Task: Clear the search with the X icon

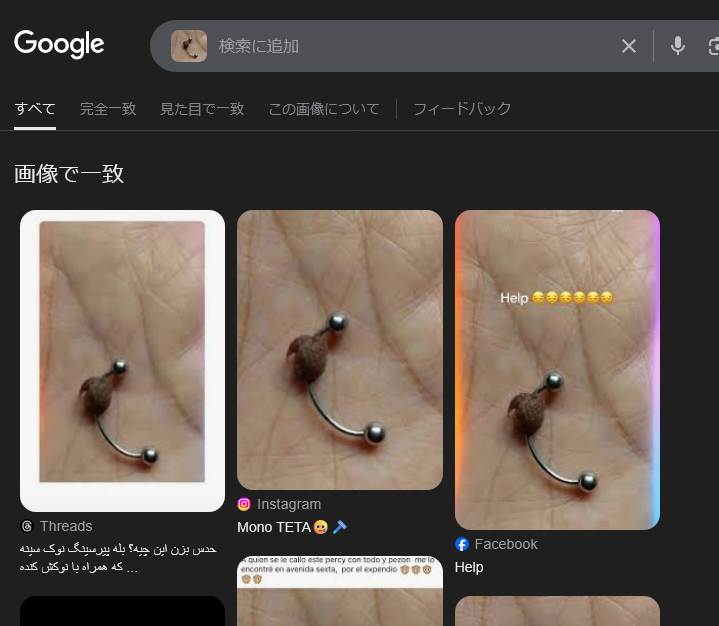Action: click(629, 46)
